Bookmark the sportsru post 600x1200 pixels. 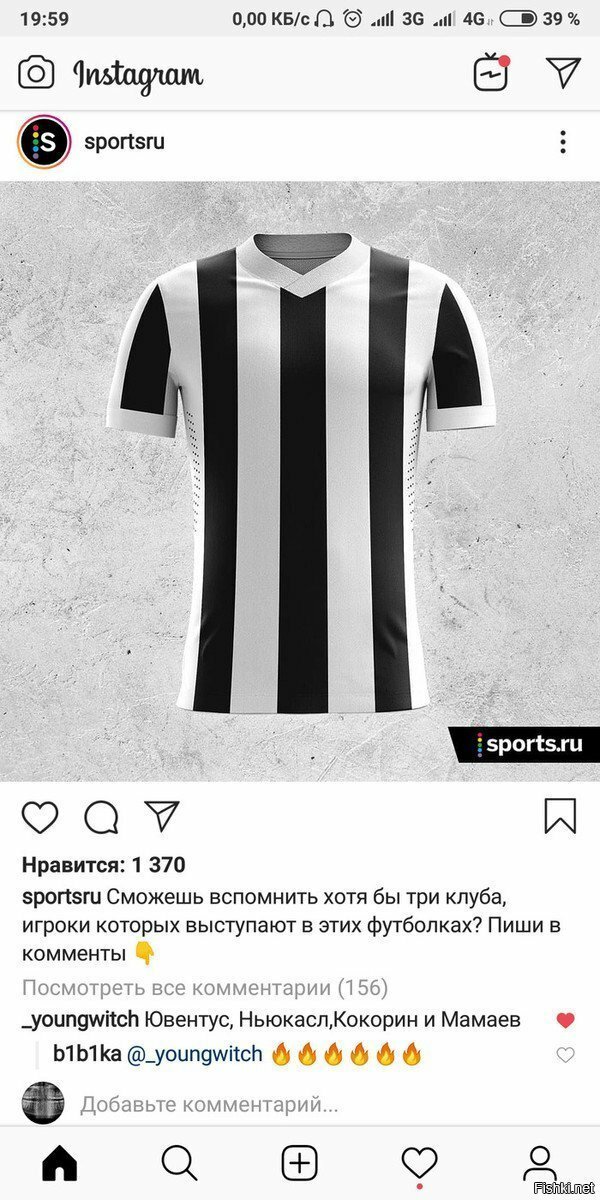(560, 815)
